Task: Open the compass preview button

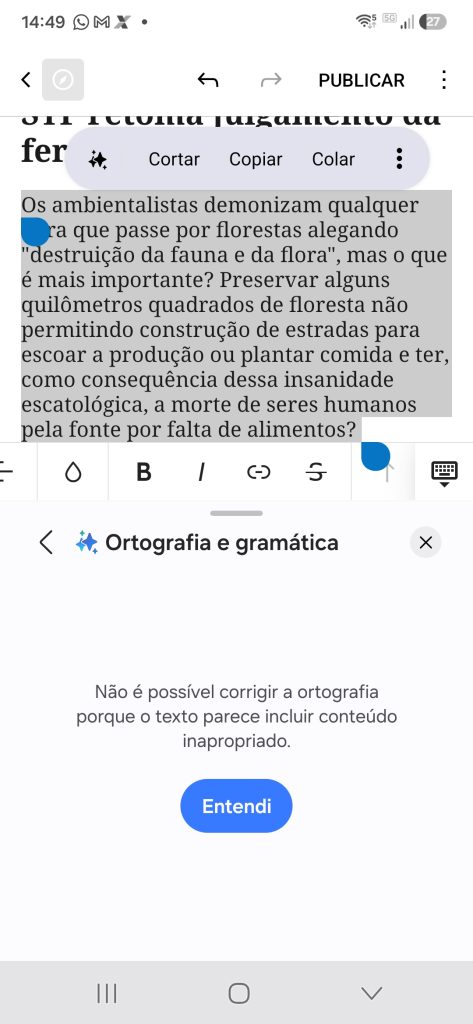Action: click(63, 80)
